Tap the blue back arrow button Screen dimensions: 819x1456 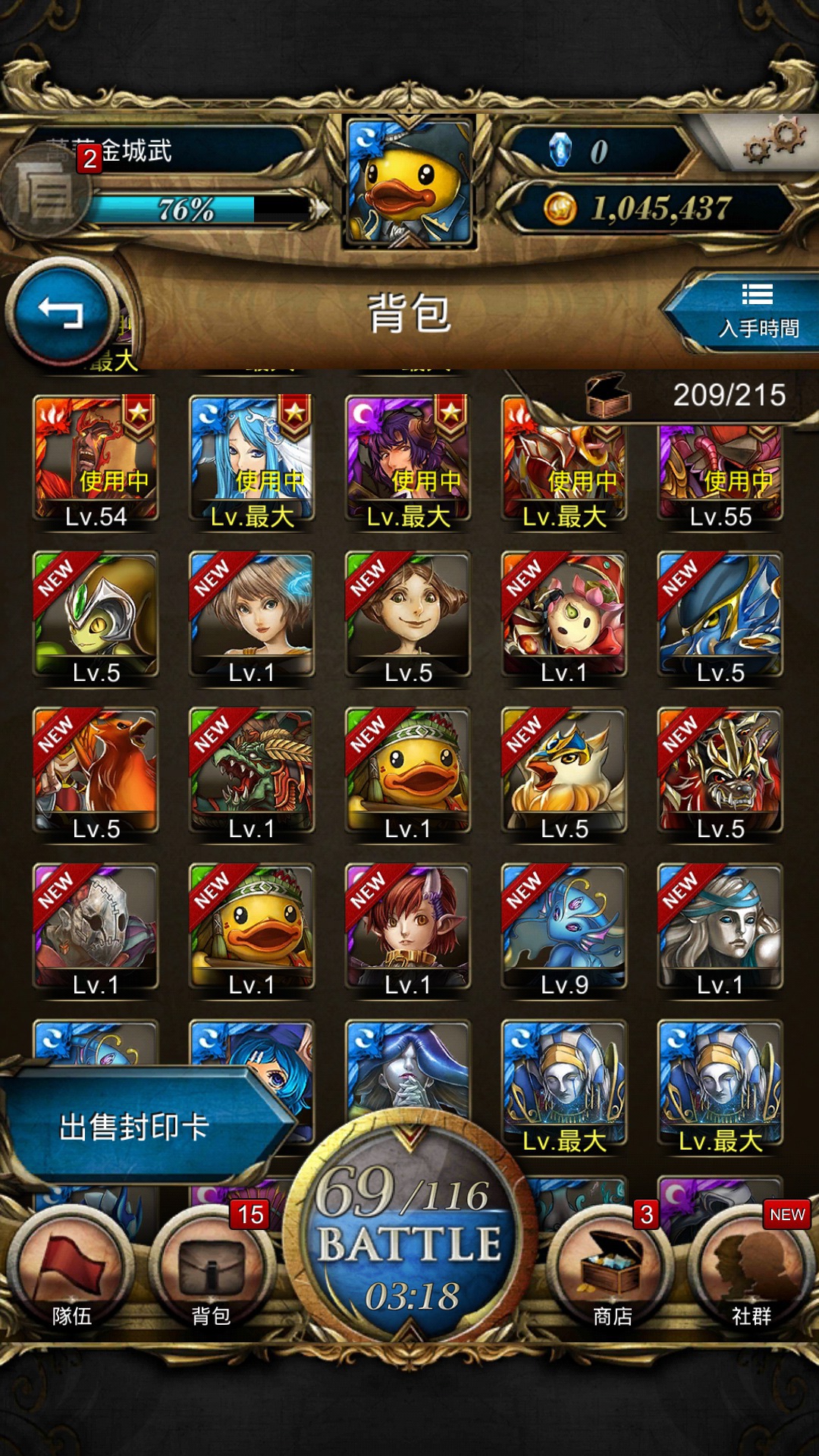pos(62,312)
